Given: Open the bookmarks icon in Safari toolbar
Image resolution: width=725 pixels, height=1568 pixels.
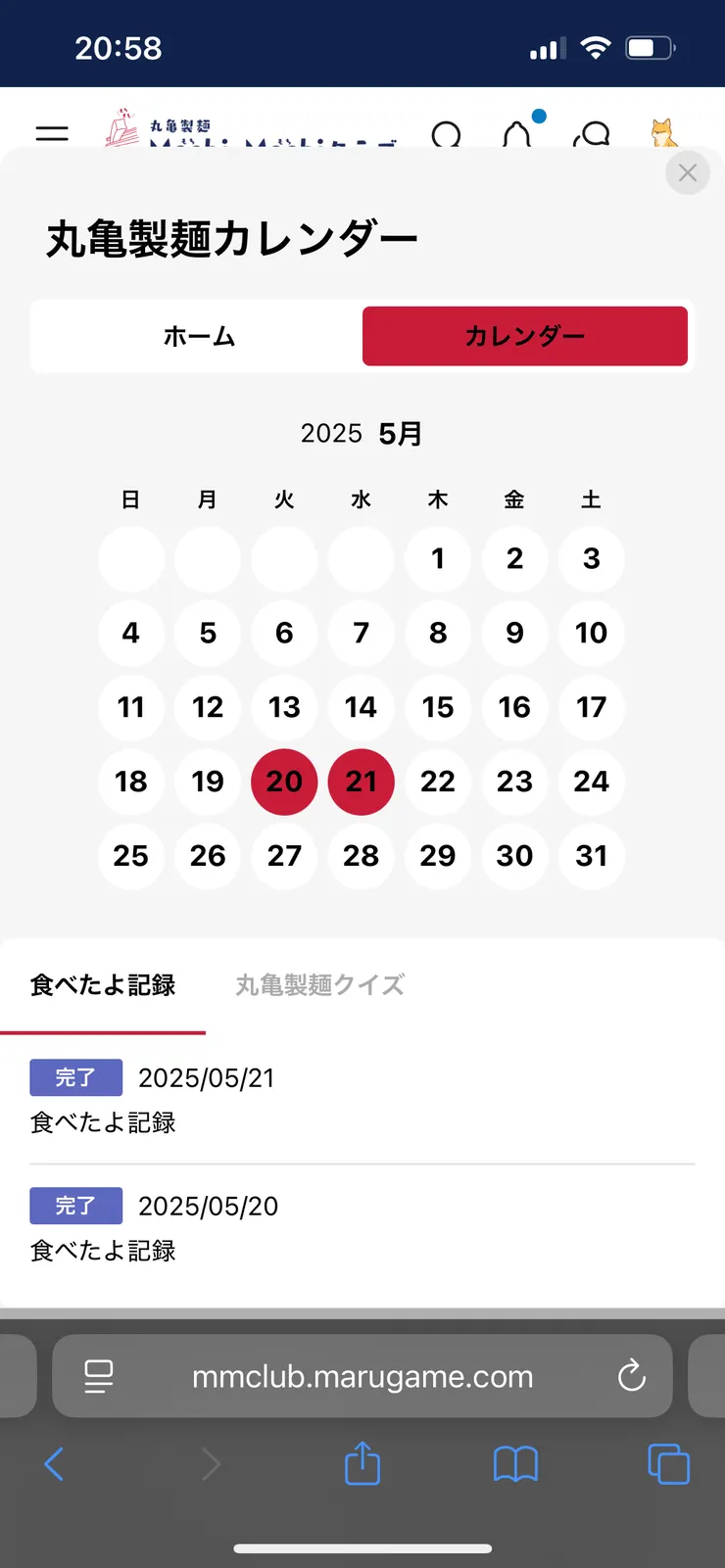Looking at the screenshot, I should point(516,1464).
